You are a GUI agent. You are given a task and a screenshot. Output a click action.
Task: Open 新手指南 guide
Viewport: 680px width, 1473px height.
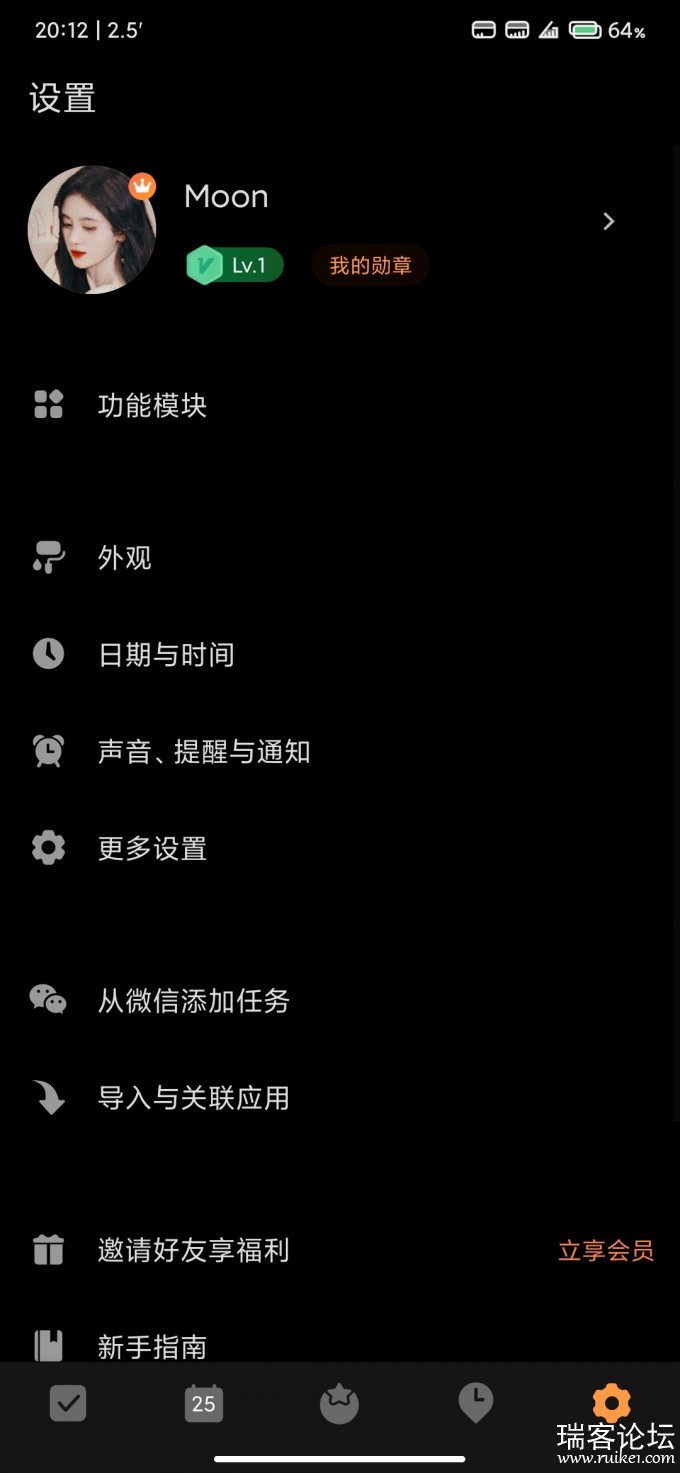(152, 1346)
